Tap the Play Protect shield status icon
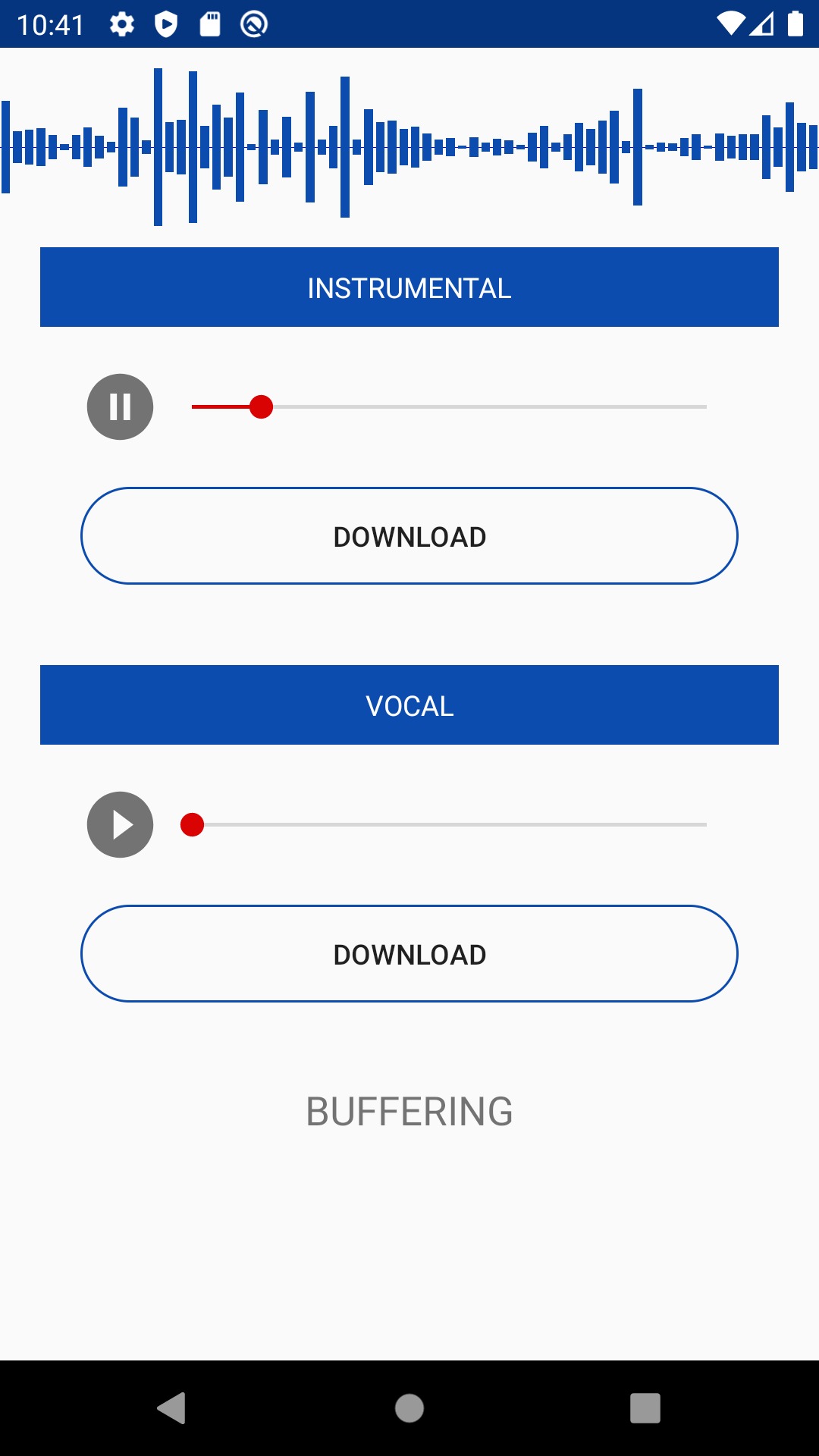819x1456 pixels. pos(165,24)
